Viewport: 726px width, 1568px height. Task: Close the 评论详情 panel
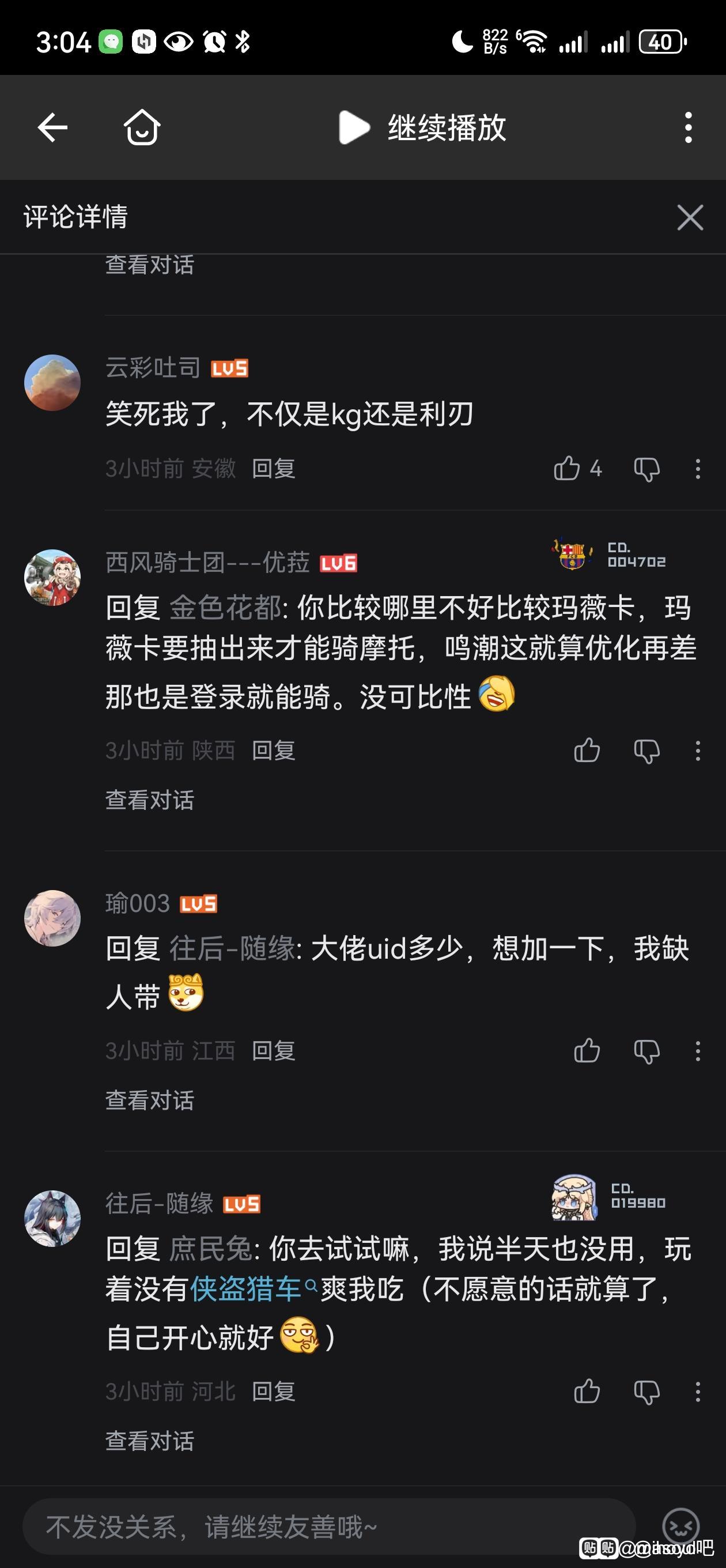(x=690, y=217)
